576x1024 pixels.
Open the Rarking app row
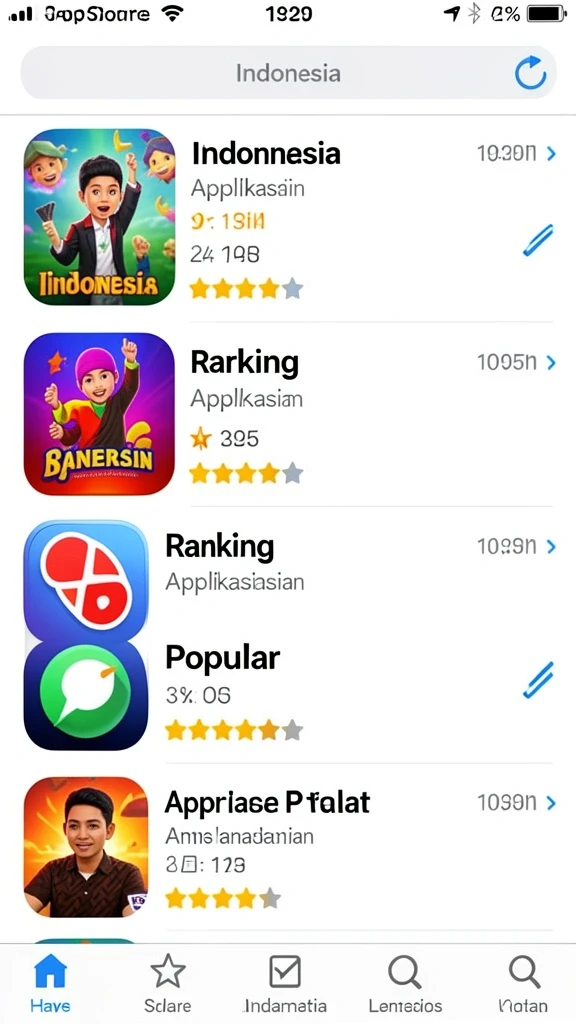pos(288,414)
